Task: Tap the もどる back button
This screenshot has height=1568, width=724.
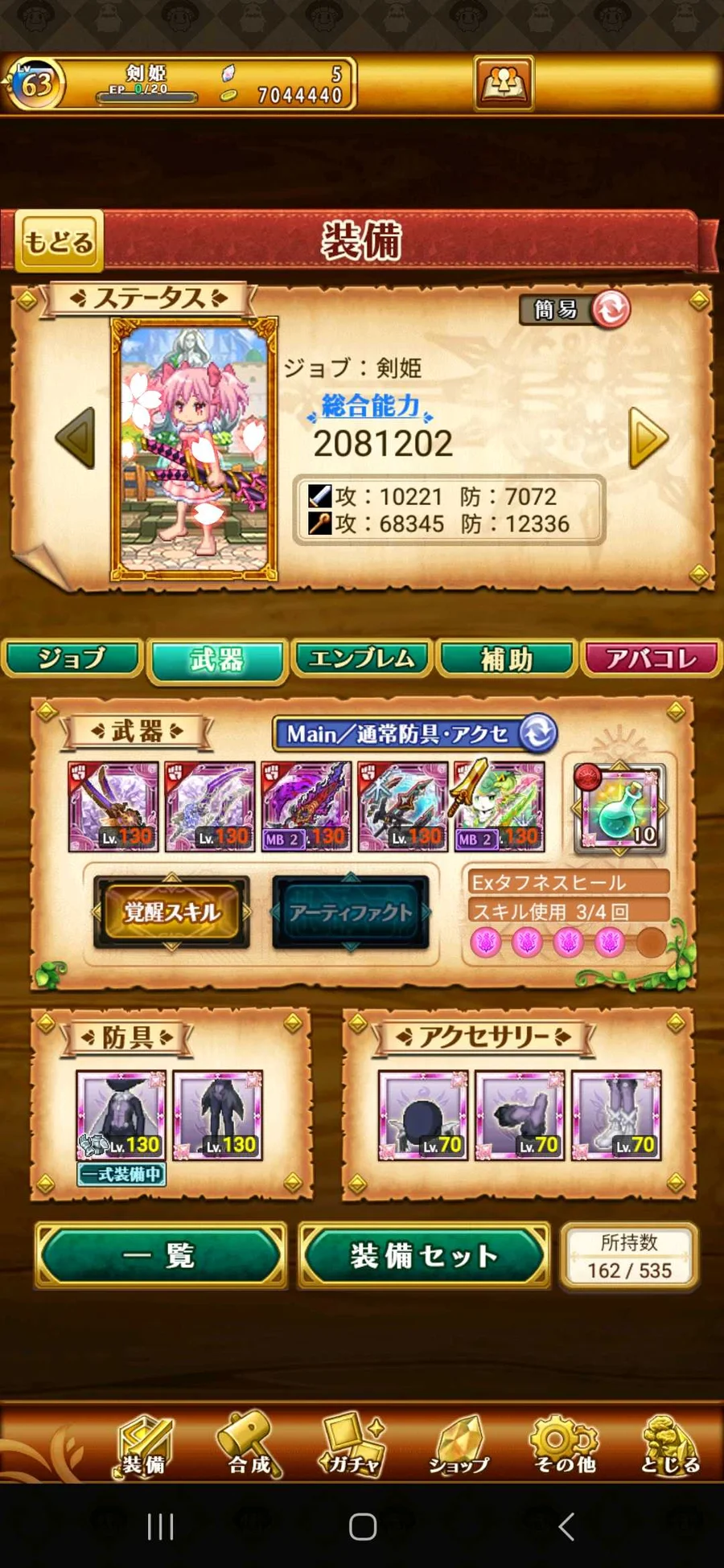Action: click(x=60, y=241)
